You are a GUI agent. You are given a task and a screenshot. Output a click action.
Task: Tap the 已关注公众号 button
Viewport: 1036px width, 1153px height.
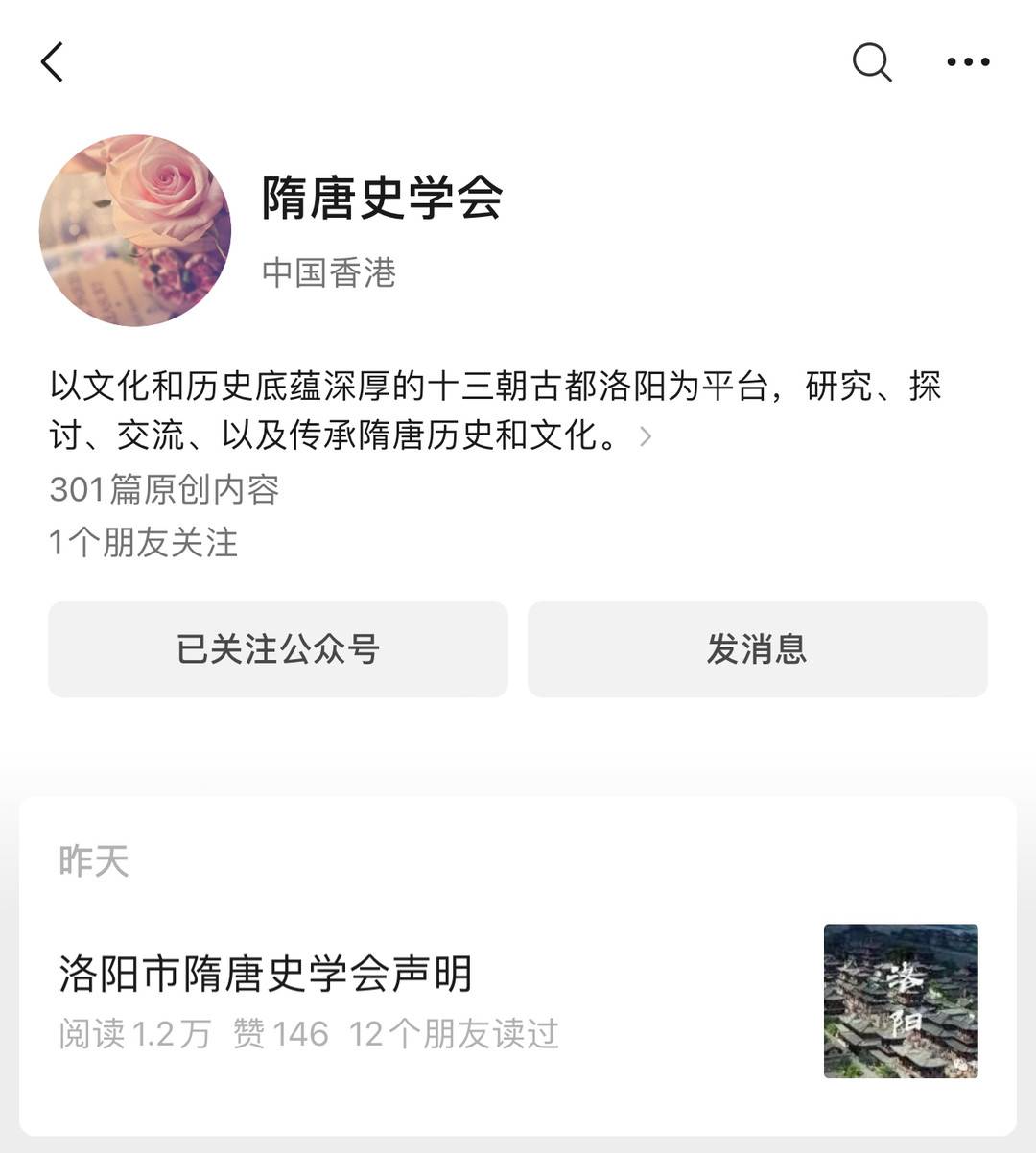278,649
